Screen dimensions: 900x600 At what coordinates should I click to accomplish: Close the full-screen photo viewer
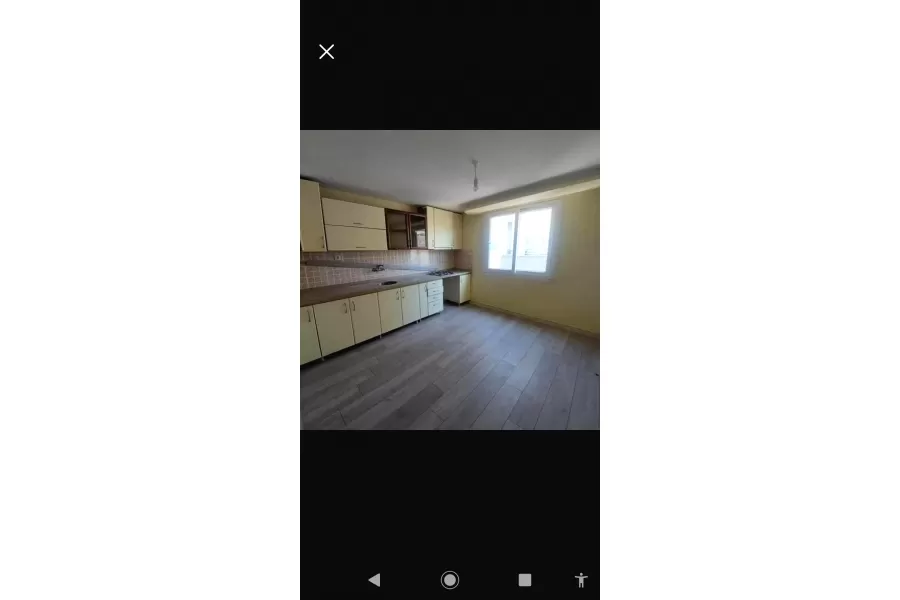pos(326,52)
